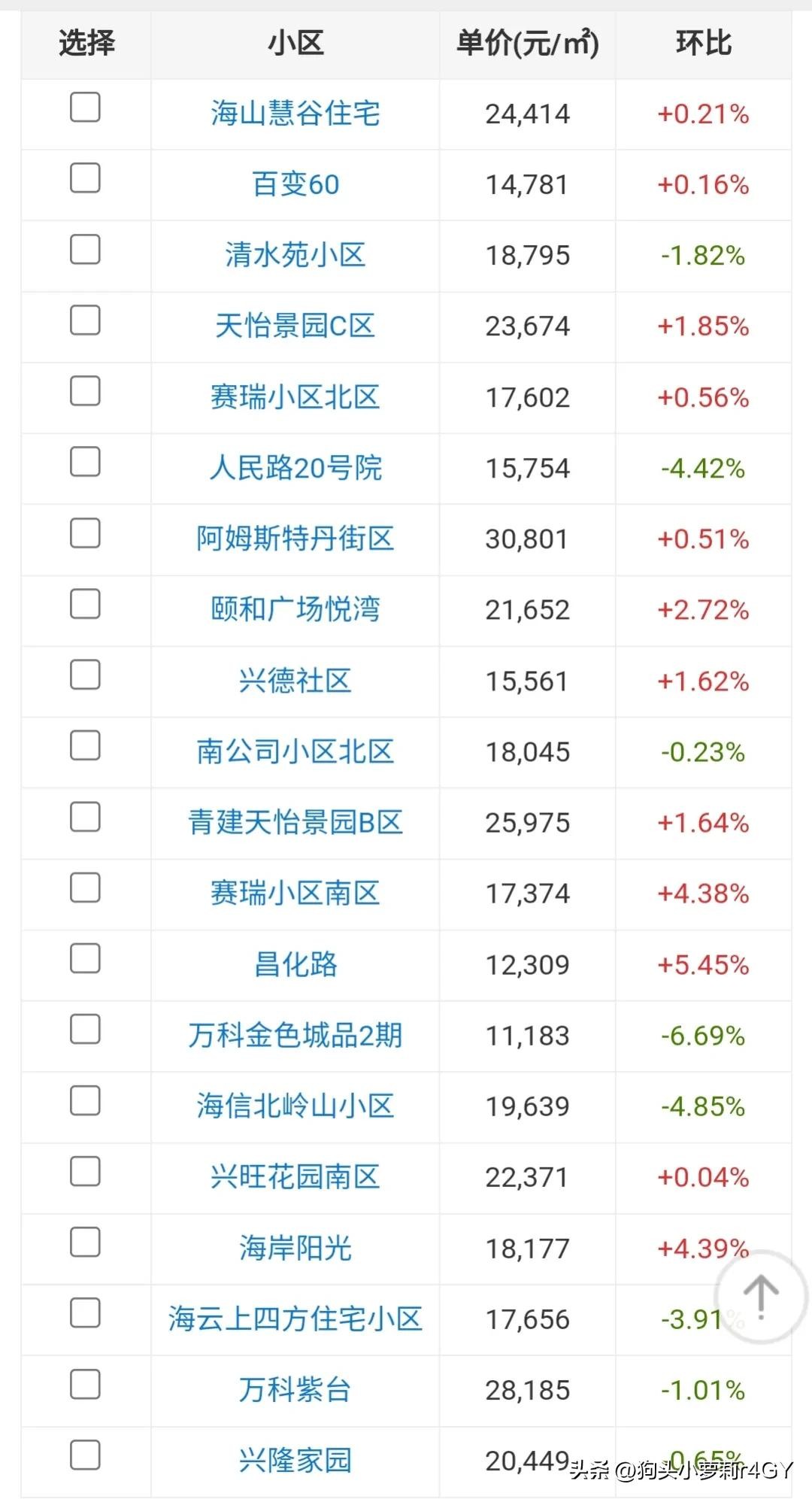Open the 兴德社区 link
The height and width of the screenshot is (1499, 812).
click(x=295, y=681)
